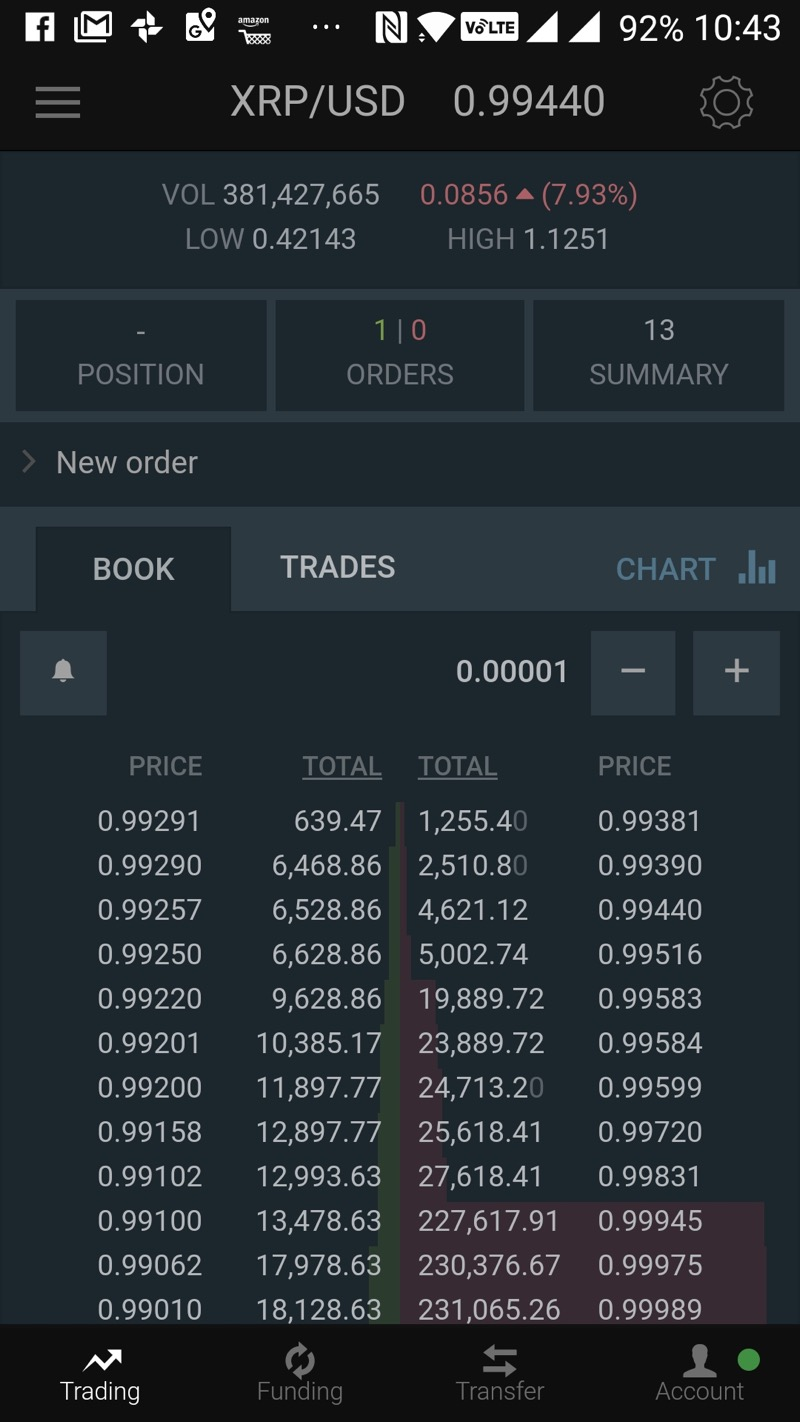The height and width of the screenshot is (1422, 800).
Task: Select the BOOK tab
Action: [133, 568]
